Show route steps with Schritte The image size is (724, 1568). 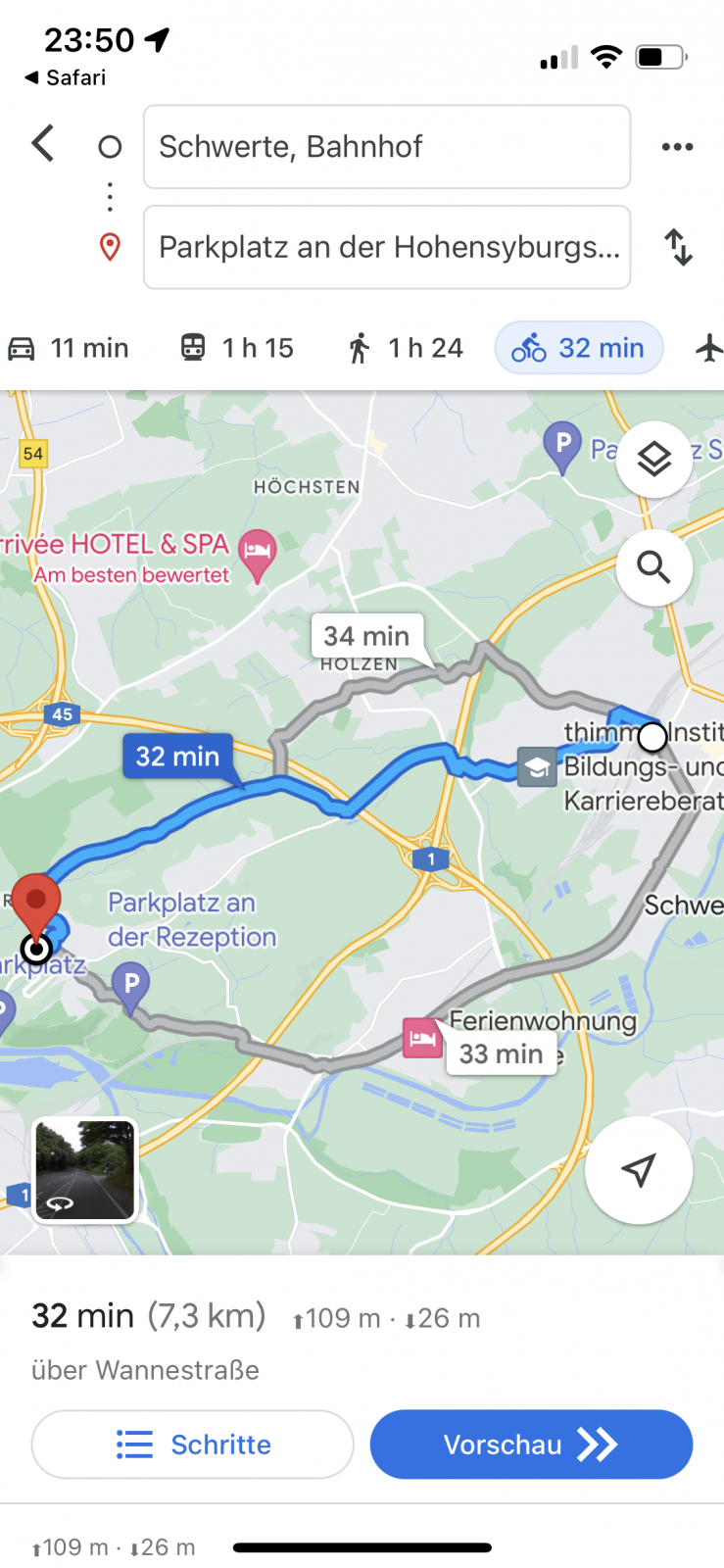tap(193, 1444)
